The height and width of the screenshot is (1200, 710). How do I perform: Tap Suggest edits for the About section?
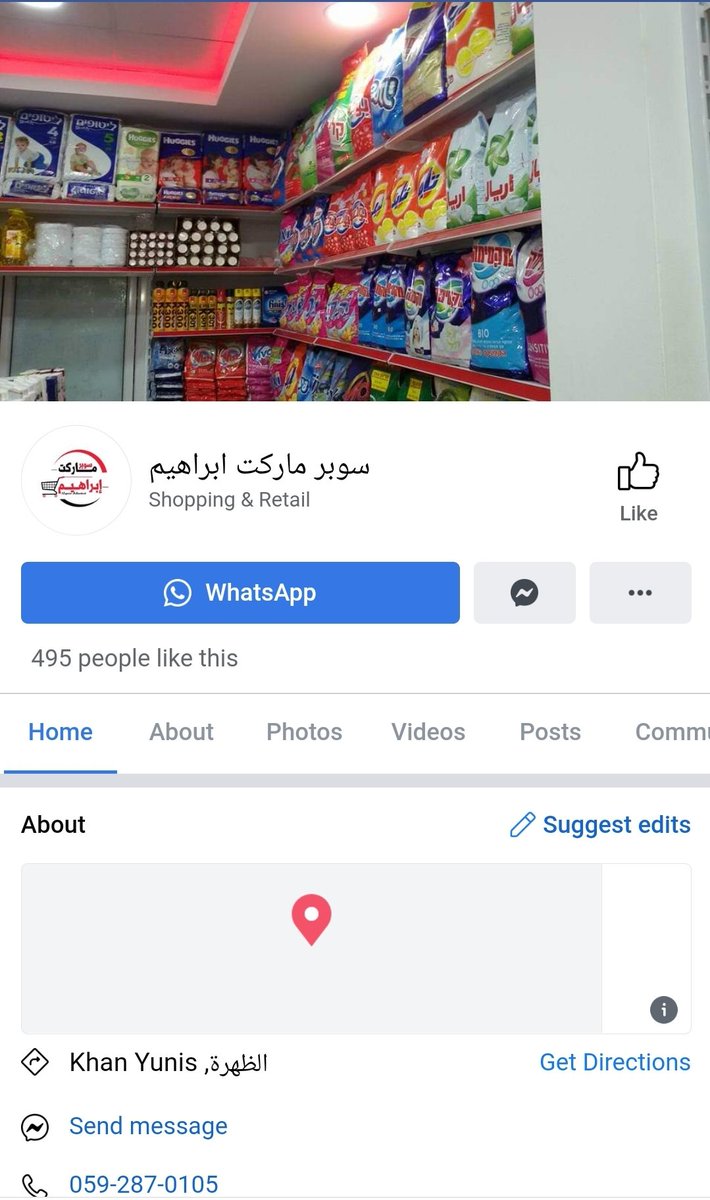[600, 825]
